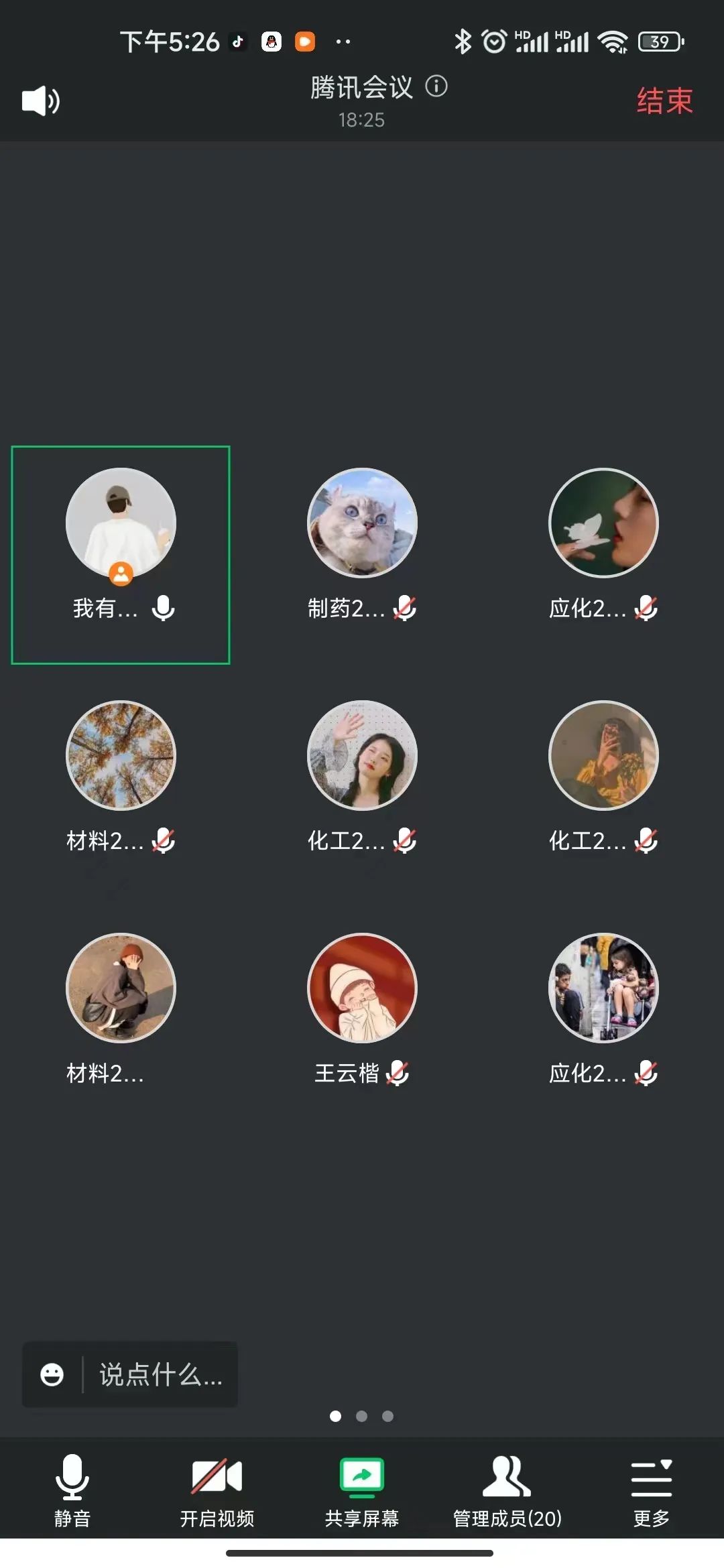Turn on camera via 开启视频

[x=217, y=1490]
